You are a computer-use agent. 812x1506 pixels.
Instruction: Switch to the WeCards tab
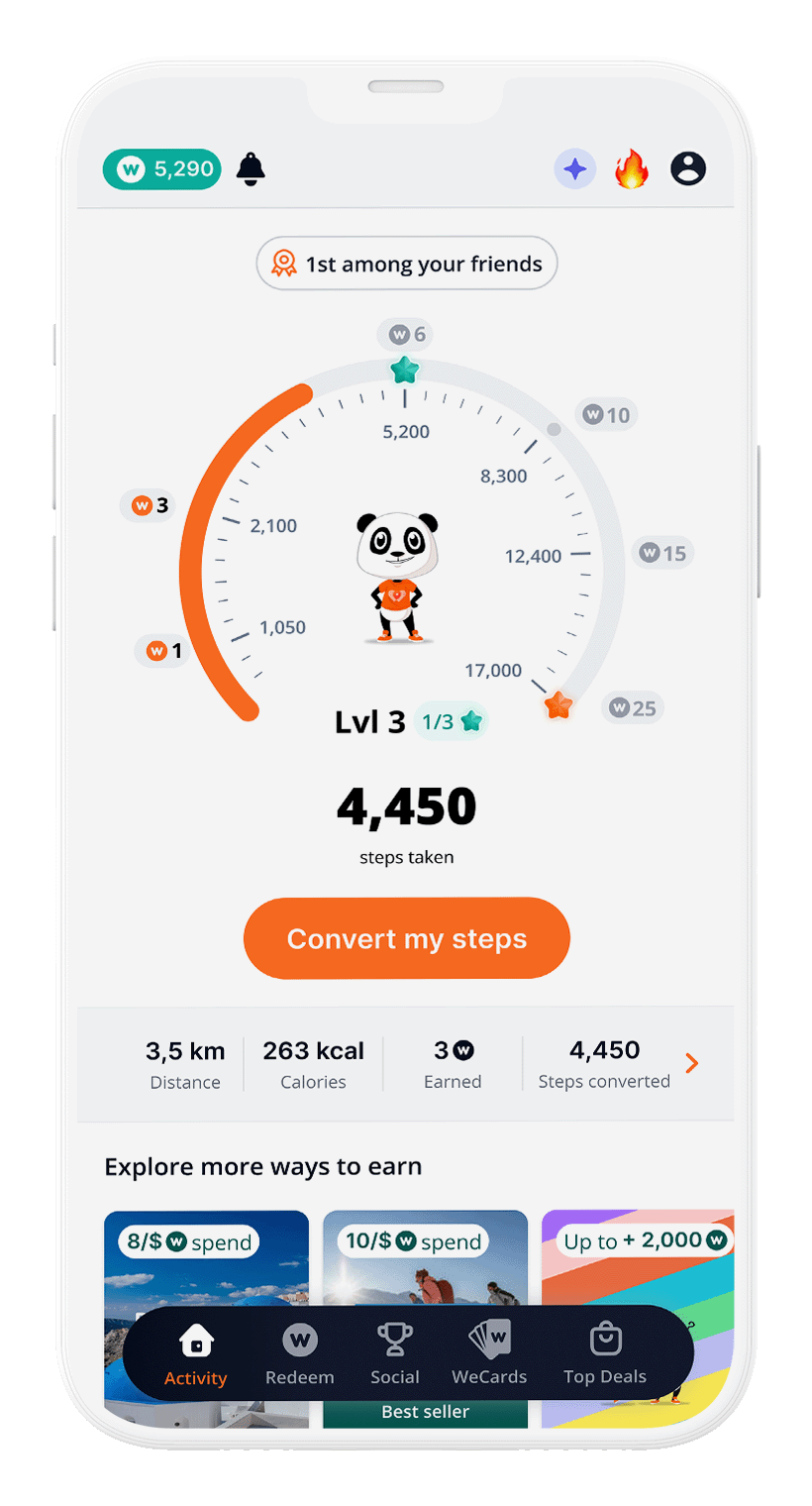(x=489, y=1353)
